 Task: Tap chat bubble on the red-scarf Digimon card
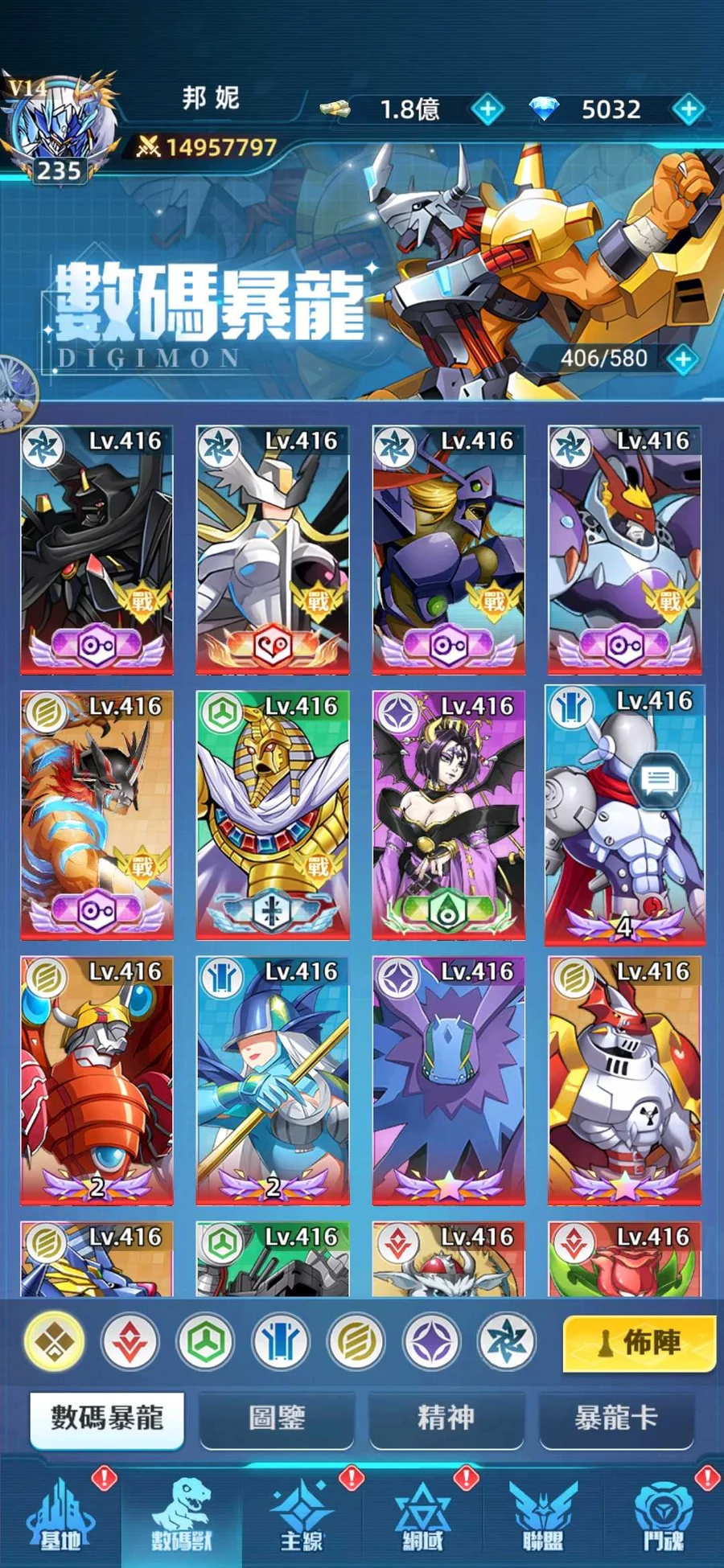pos(660,779)
